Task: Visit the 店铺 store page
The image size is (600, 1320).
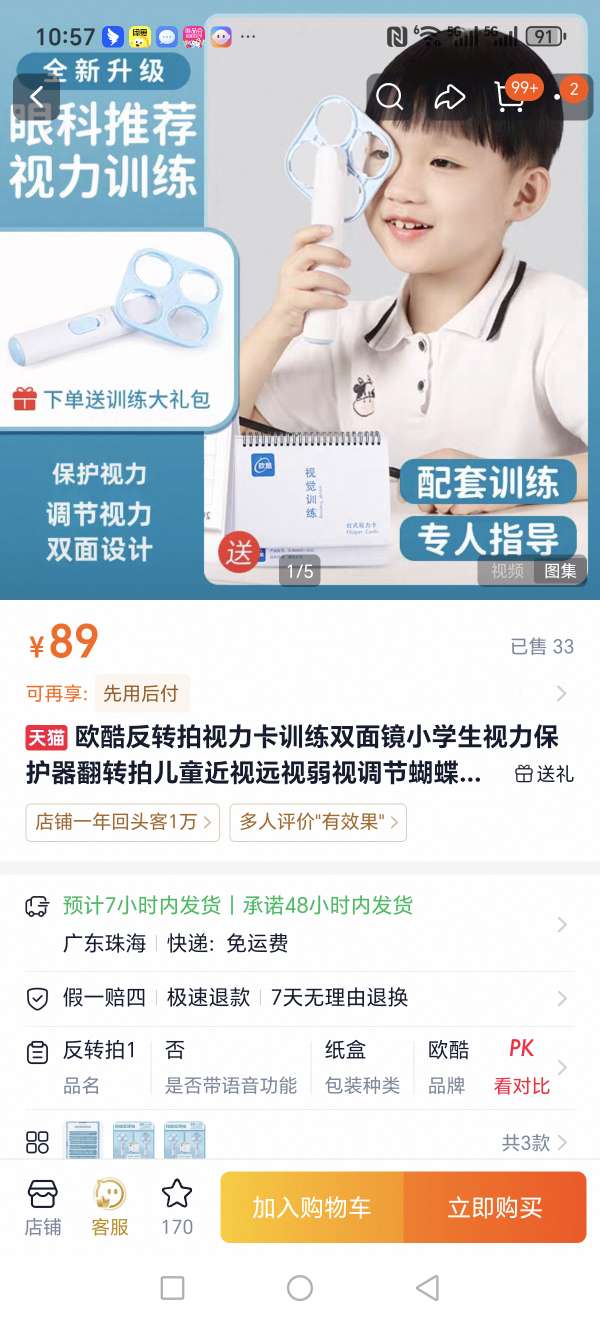Action: 43,1207
